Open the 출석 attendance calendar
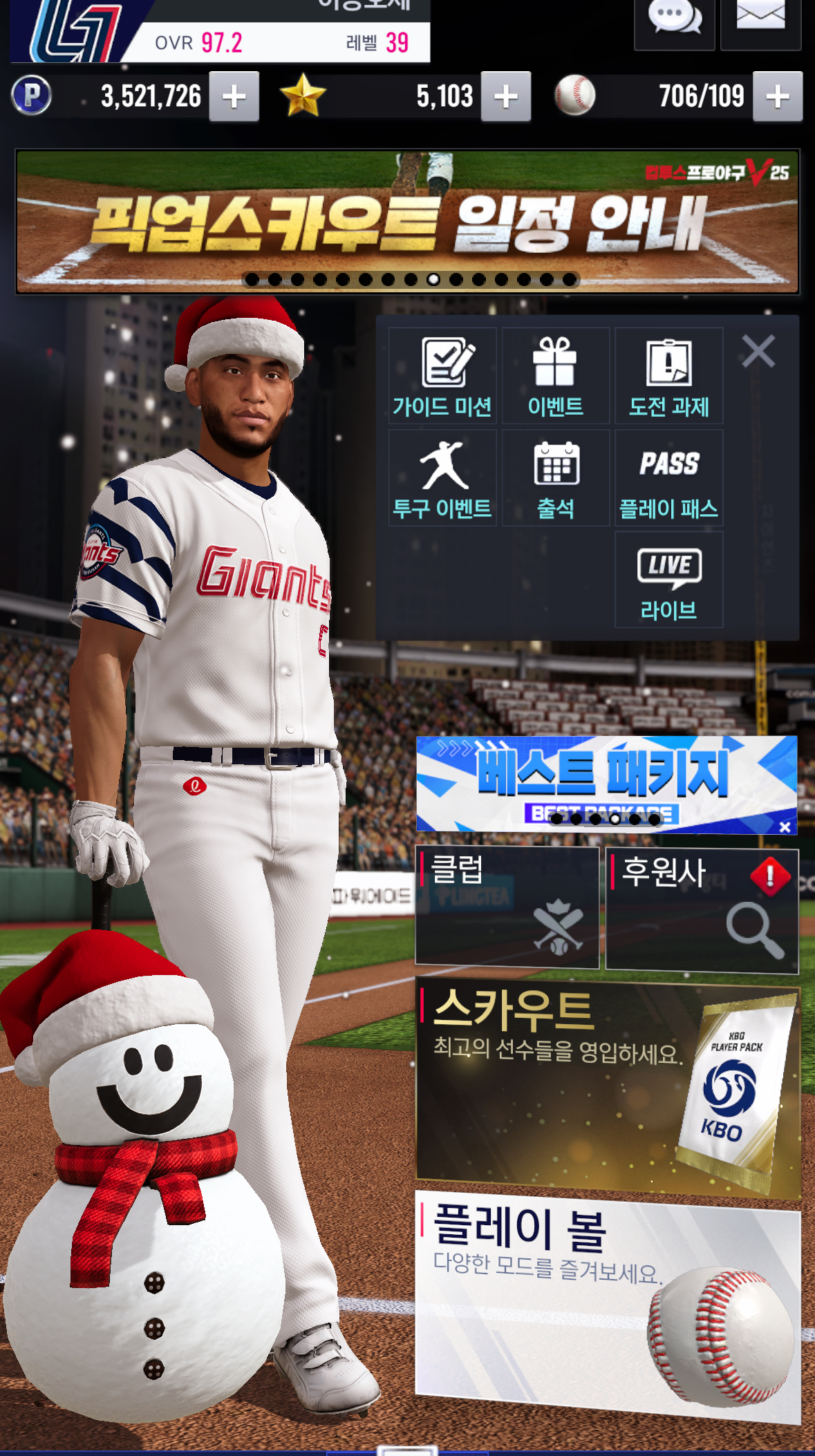The height and width of the screenshot is (1456, 815). click(x=556, y=478)
